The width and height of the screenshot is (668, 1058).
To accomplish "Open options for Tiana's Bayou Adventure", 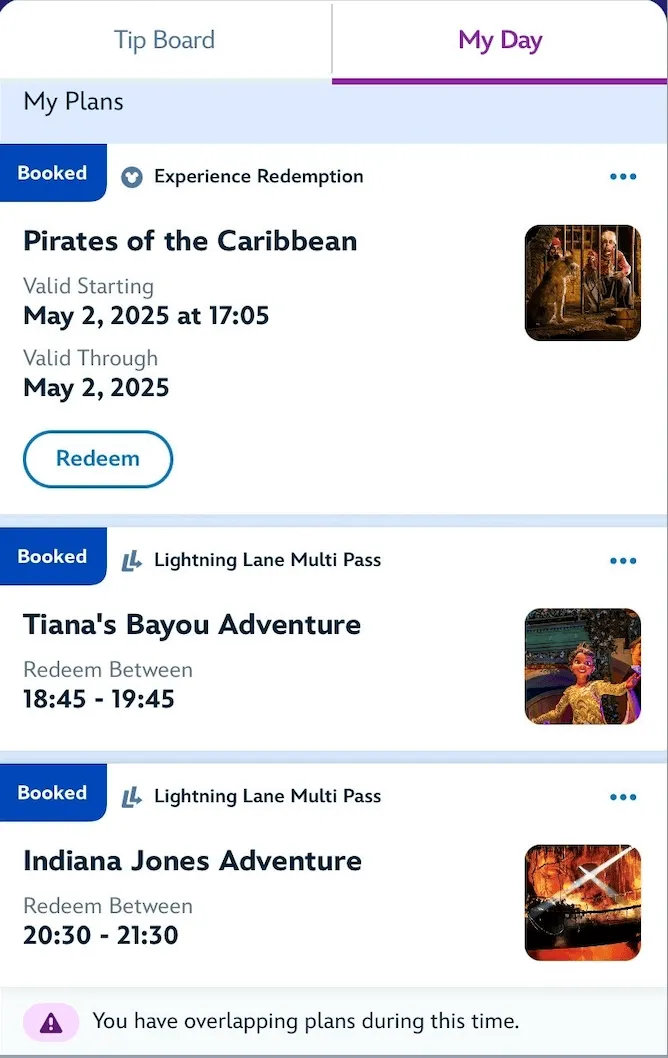I will (622, 561).
